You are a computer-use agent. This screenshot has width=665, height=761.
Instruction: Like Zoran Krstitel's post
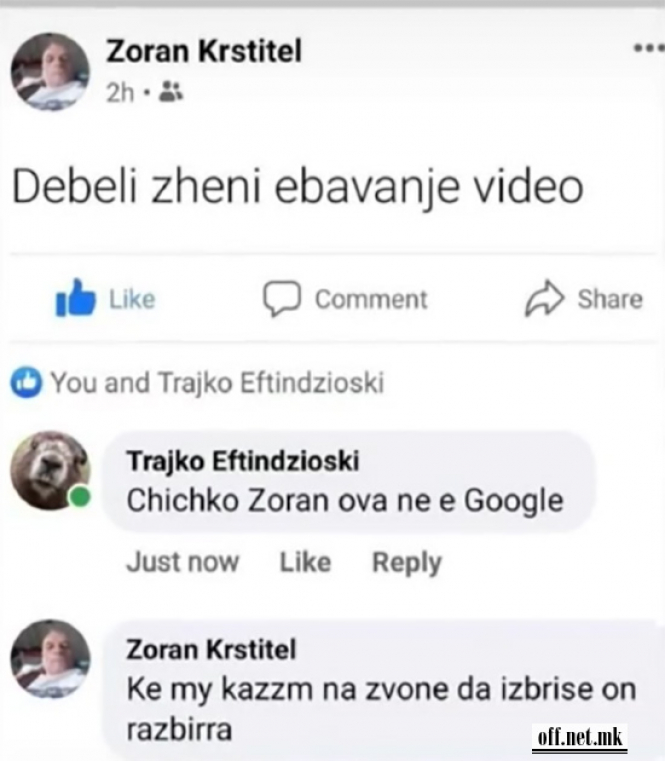click(105, 298)
